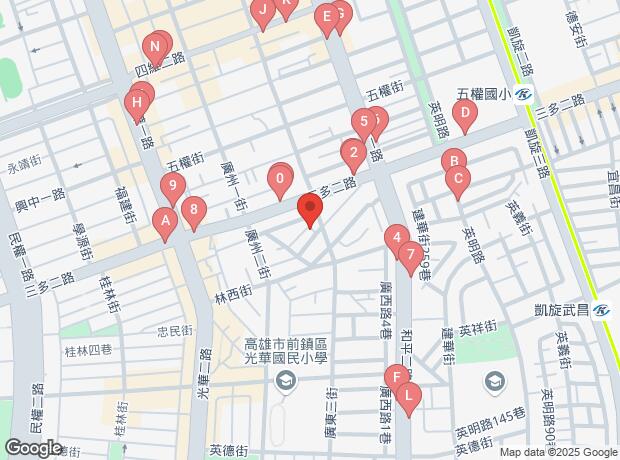Open map marker B
The image size is (620, 460).
tap(452, 161)
